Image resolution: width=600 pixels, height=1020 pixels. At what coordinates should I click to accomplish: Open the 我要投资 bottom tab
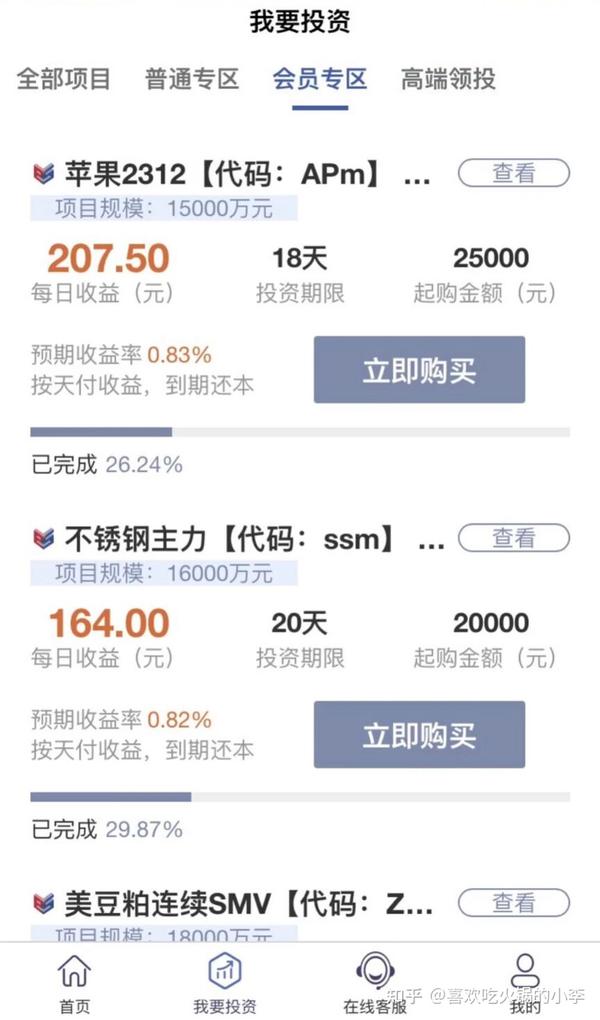click(225, 982)
